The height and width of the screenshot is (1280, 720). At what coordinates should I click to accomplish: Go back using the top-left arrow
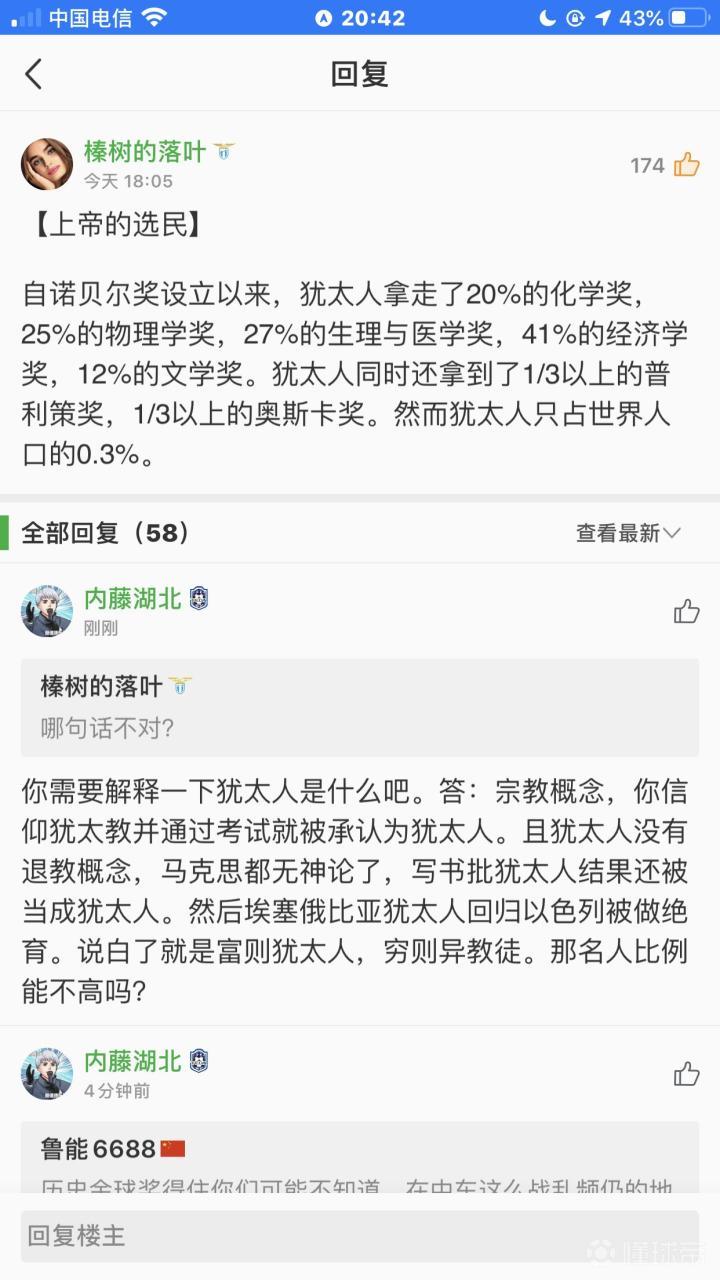(x=34, y=74)
